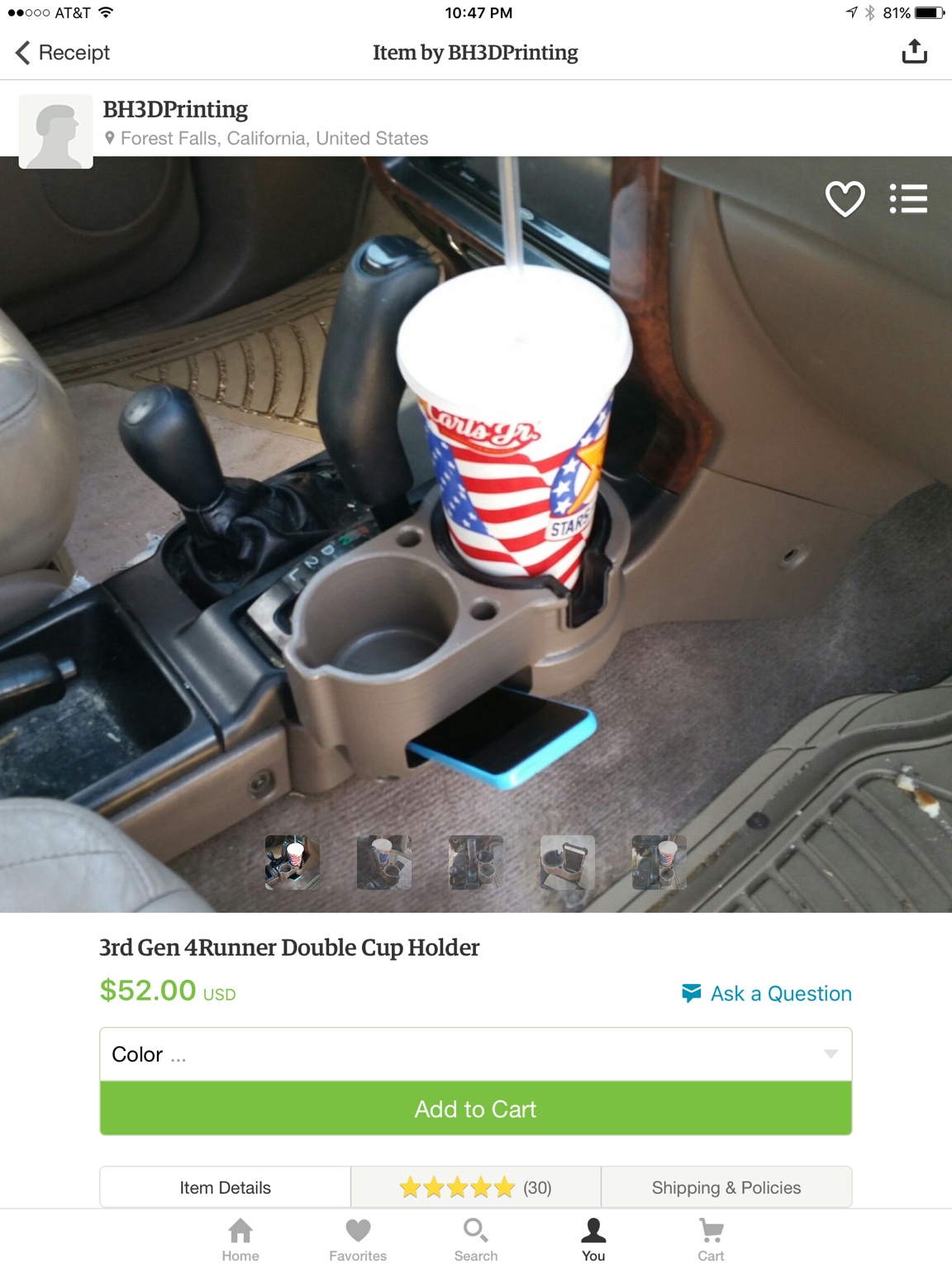Add item to a list
This screenshot has height=1270, width=952.
tap(908, 199)
